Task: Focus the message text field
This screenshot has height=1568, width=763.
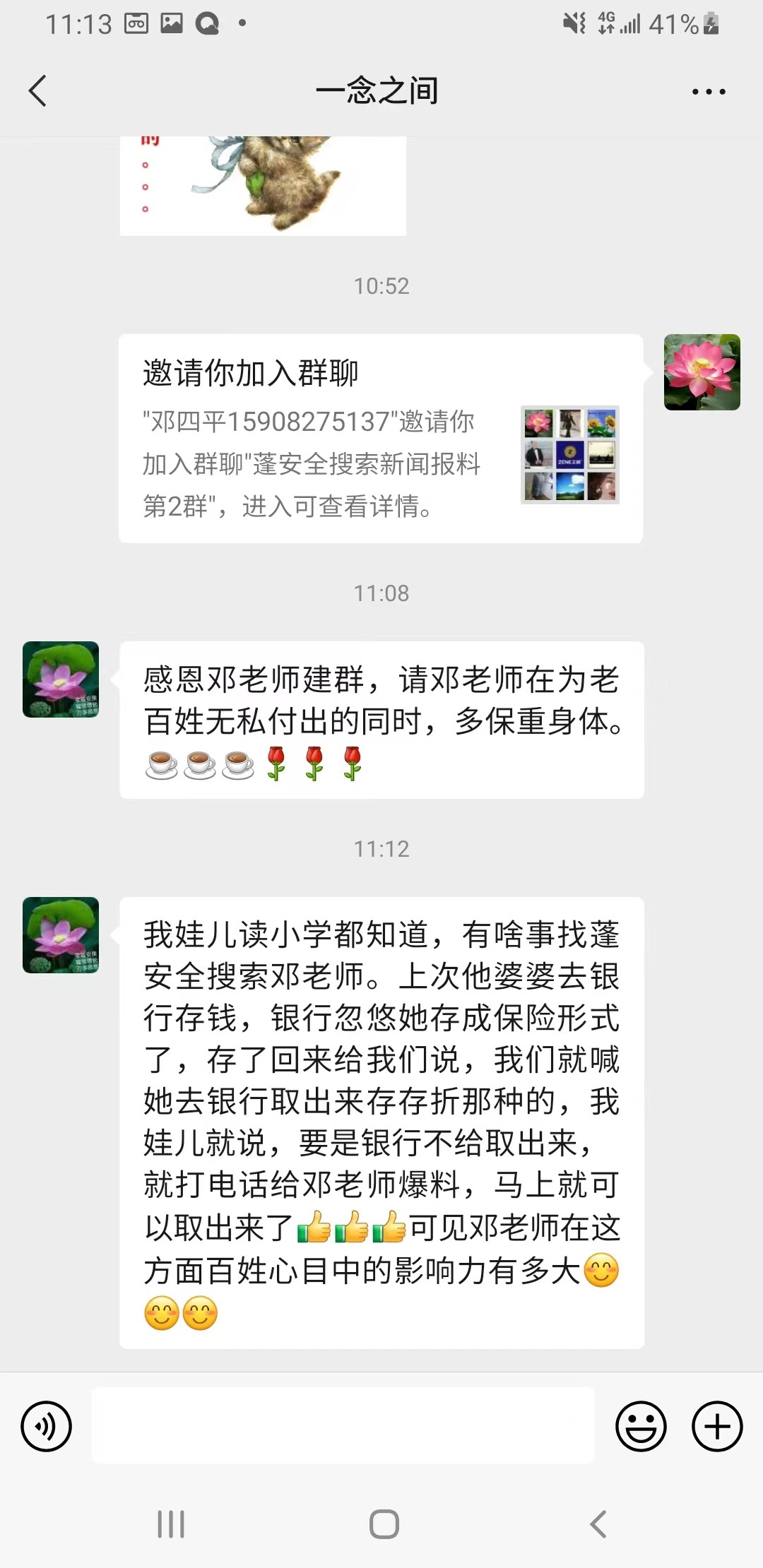Action: tap(343, 1425)
